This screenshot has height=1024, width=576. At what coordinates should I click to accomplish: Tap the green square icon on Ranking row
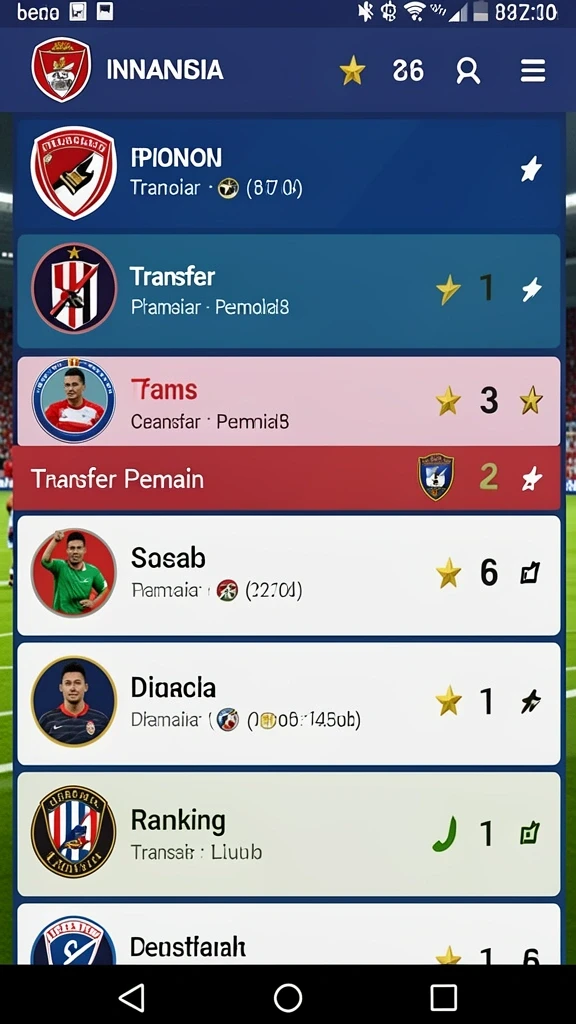[530, 833]
